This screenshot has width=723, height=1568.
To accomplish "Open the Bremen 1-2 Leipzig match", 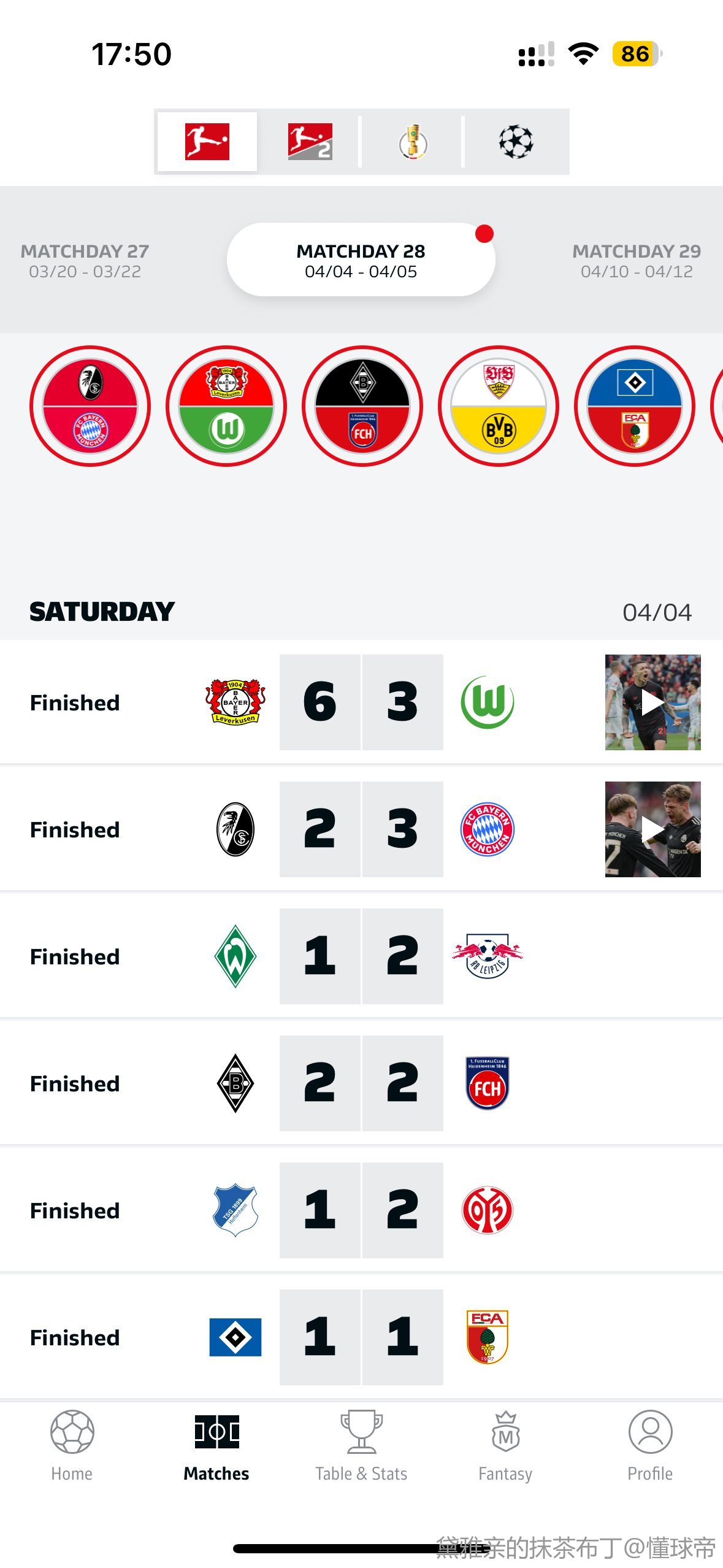I will [361, 956].
